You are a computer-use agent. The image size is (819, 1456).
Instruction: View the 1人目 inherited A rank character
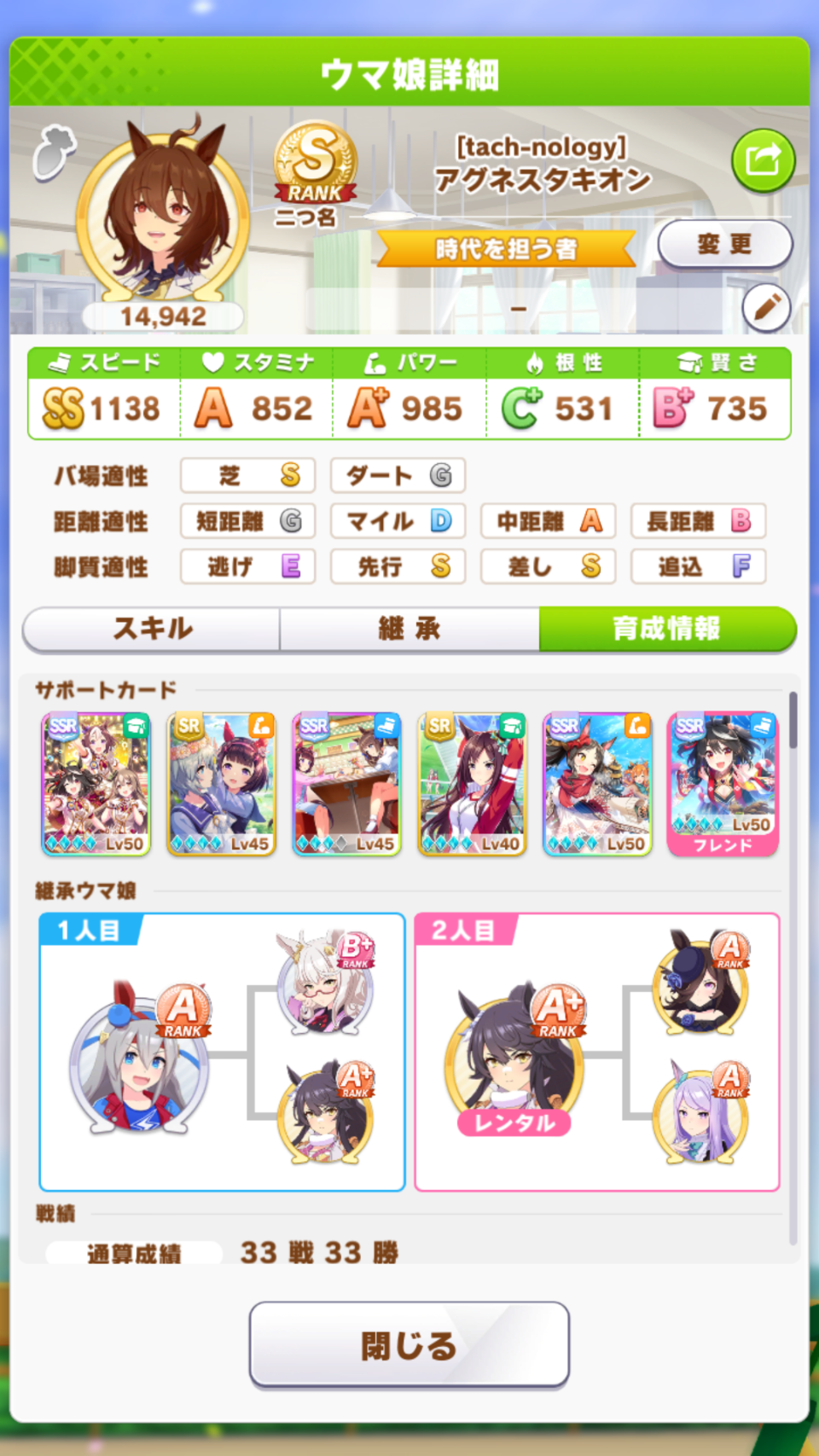coord(139,1060)
